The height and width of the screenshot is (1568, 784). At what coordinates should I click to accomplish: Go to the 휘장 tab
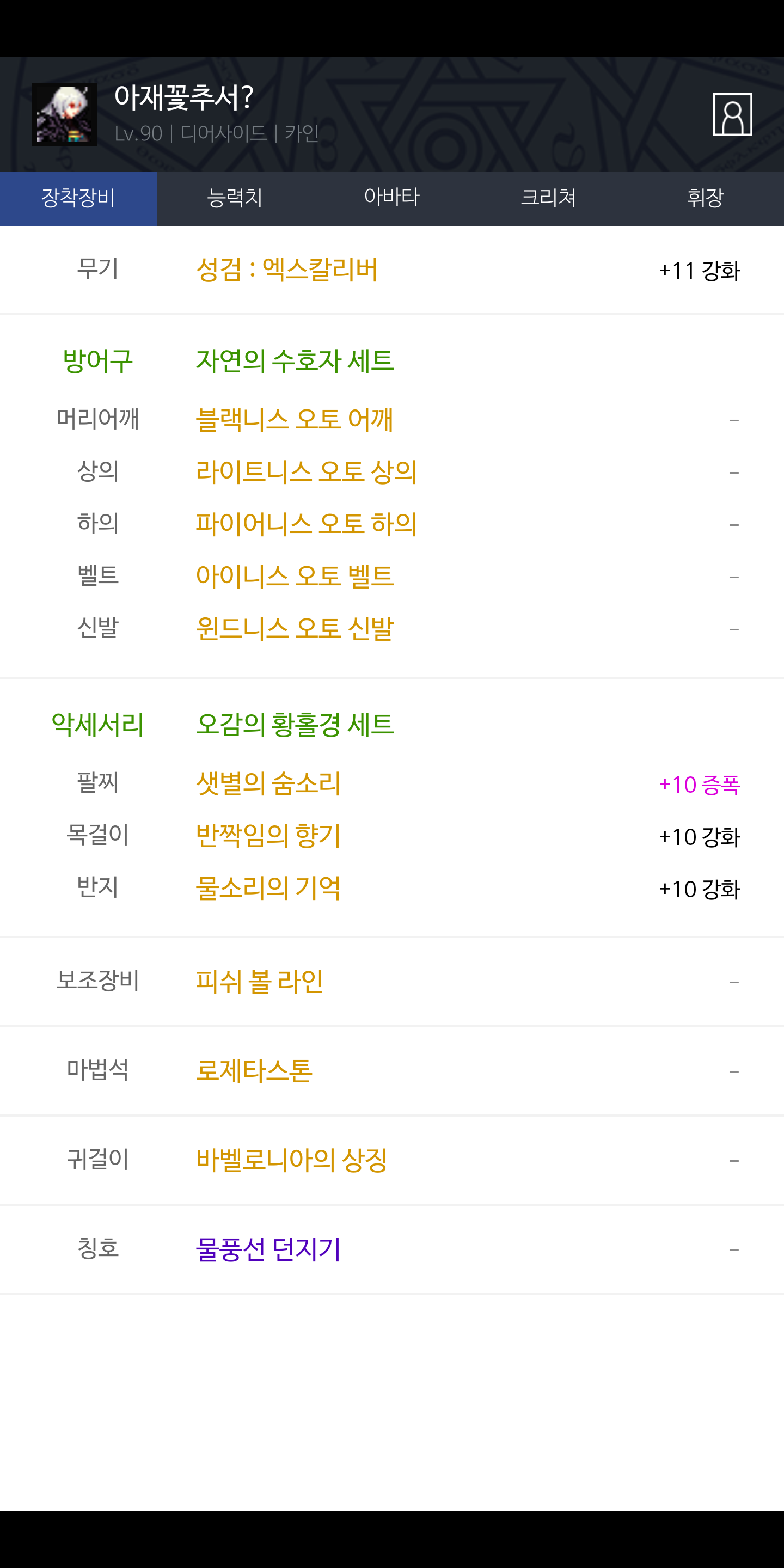(706, 198)
